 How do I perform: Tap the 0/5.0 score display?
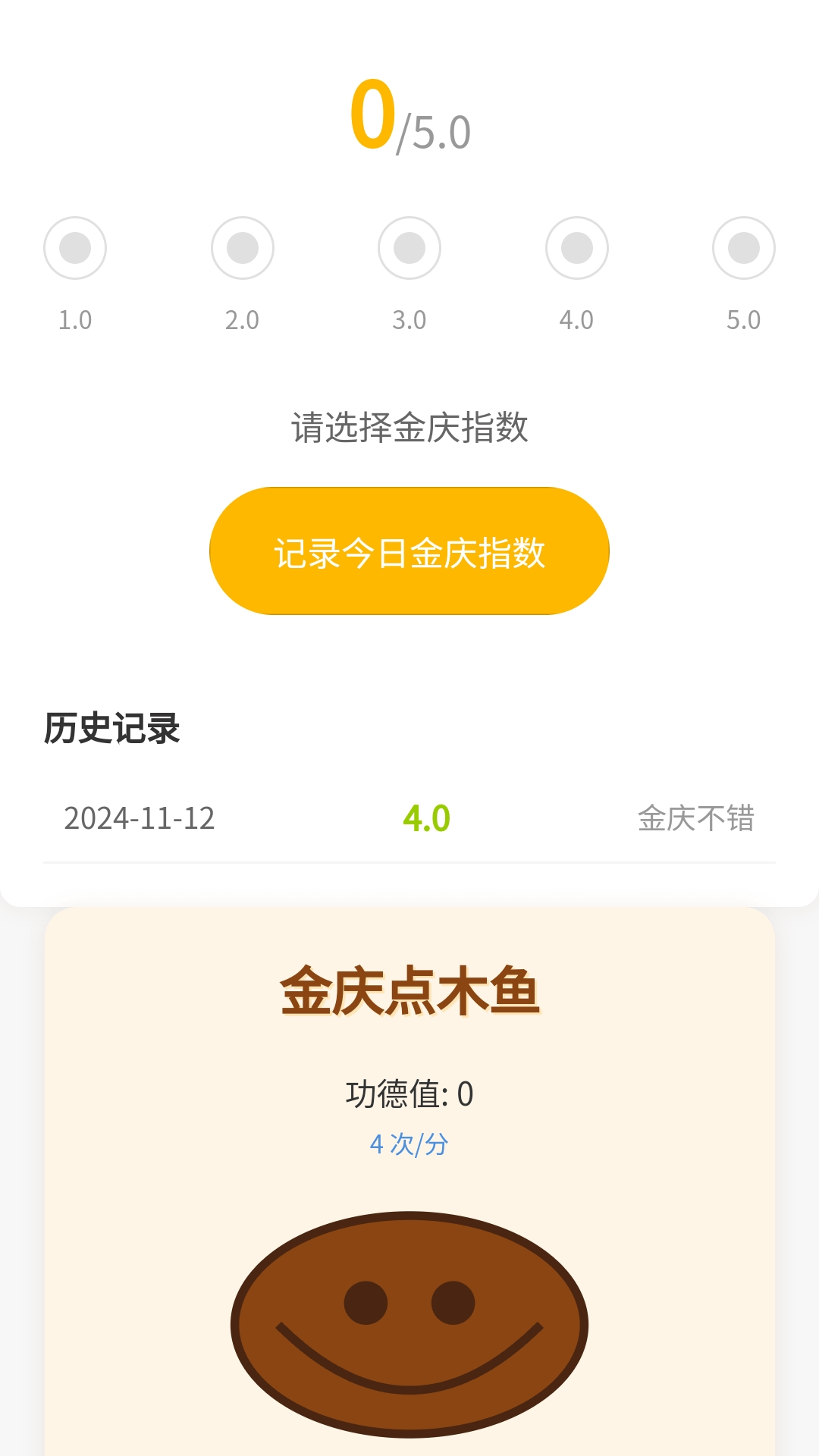pyautogui.click(x=409, y=118)
